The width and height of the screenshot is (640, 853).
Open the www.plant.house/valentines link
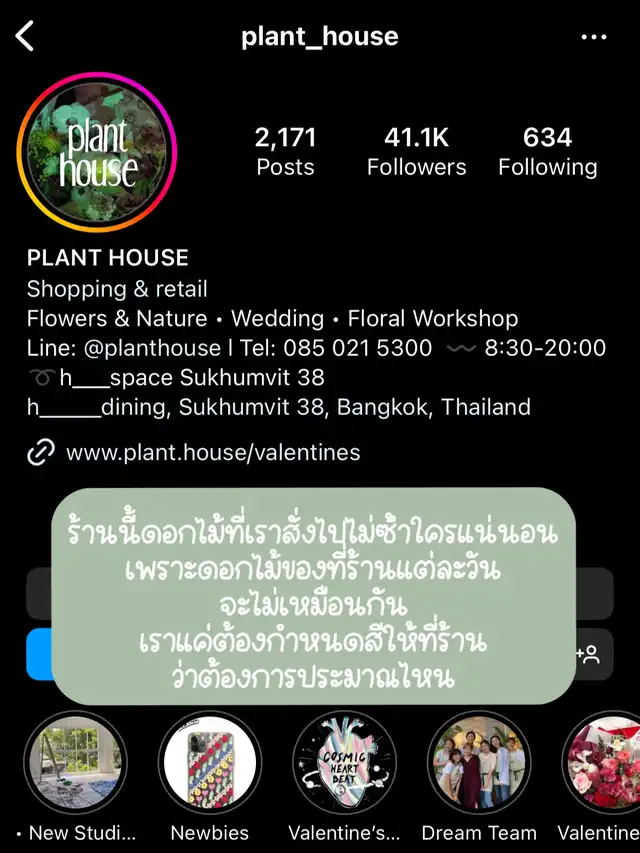click(212, 453)
